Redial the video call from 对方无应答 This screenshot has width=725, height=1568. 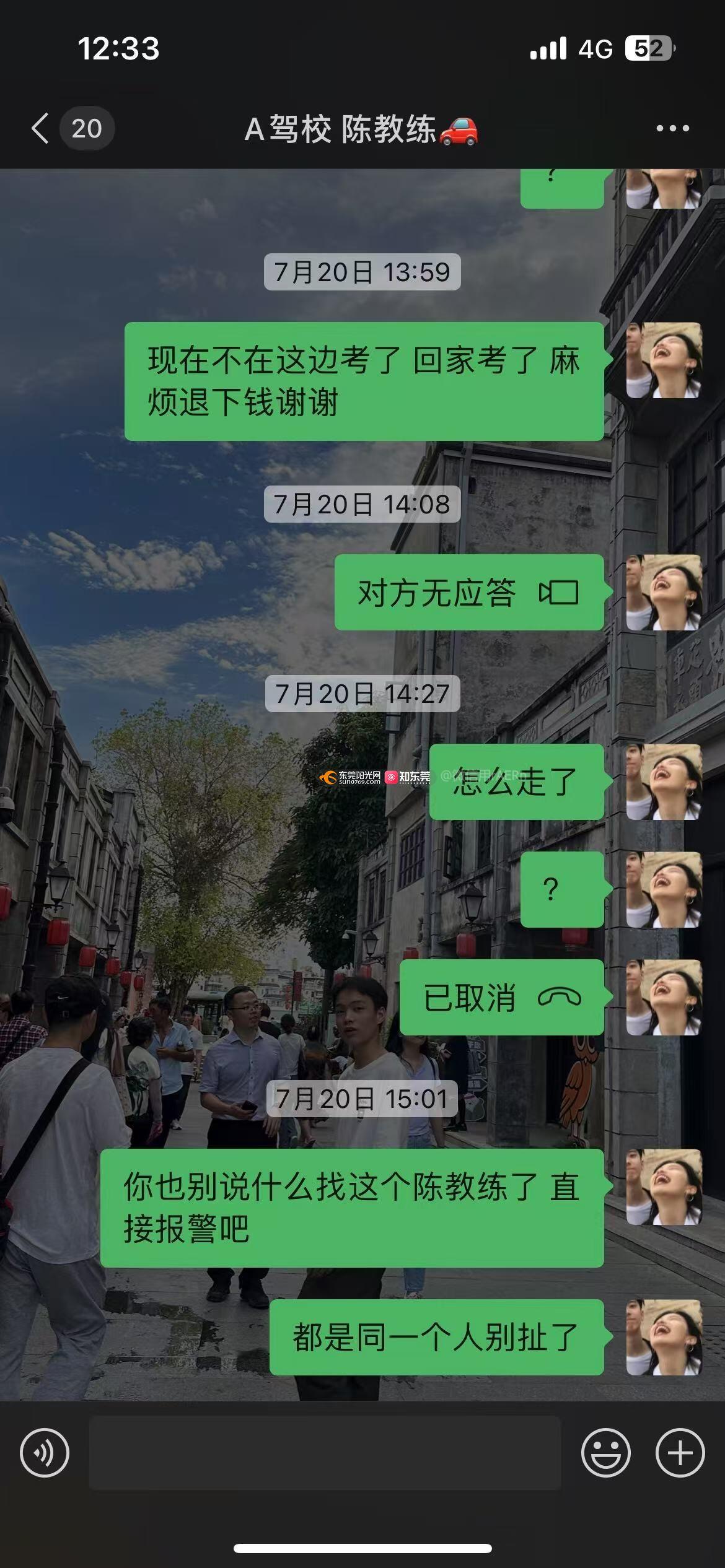[x=468, y=593]
